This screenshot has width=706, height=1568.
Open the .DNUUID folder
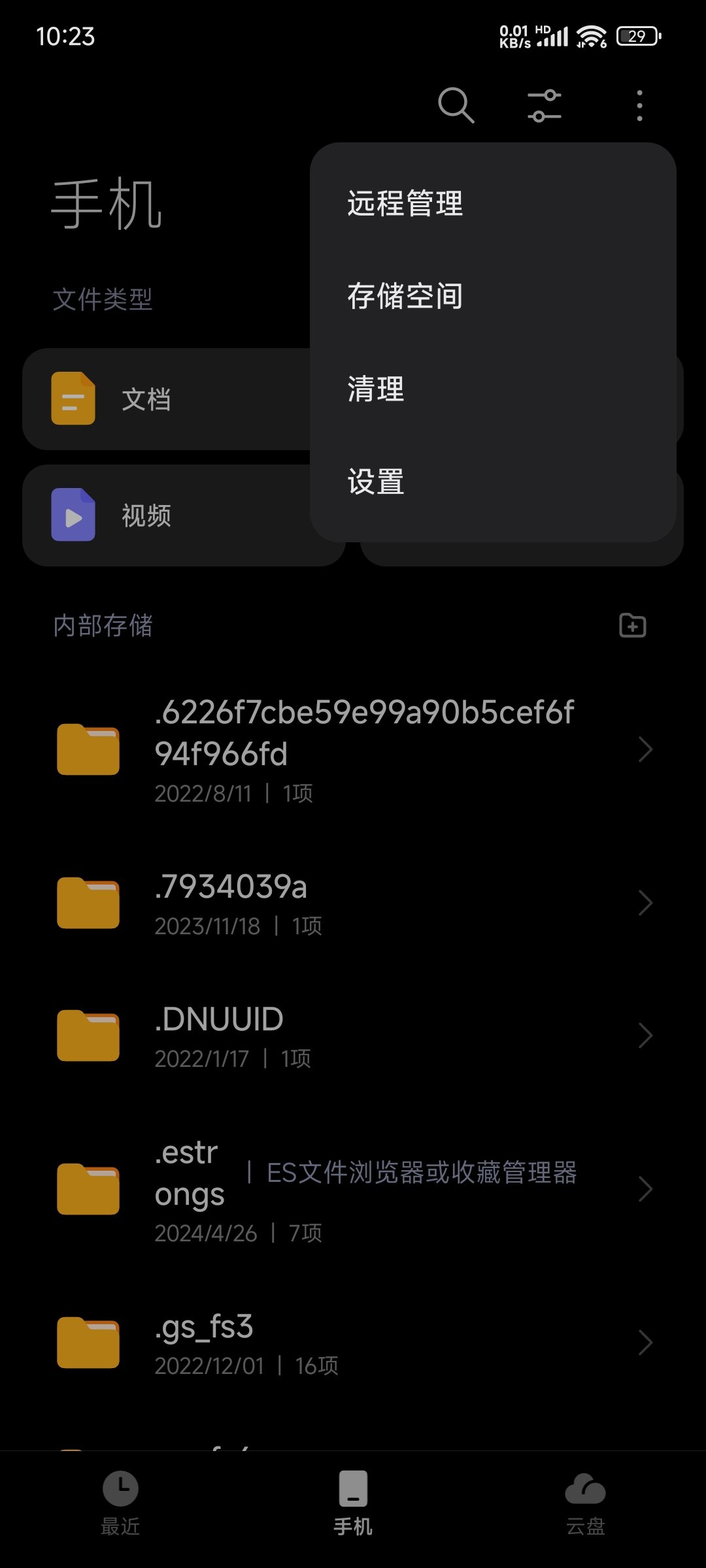click(353, 1036)
